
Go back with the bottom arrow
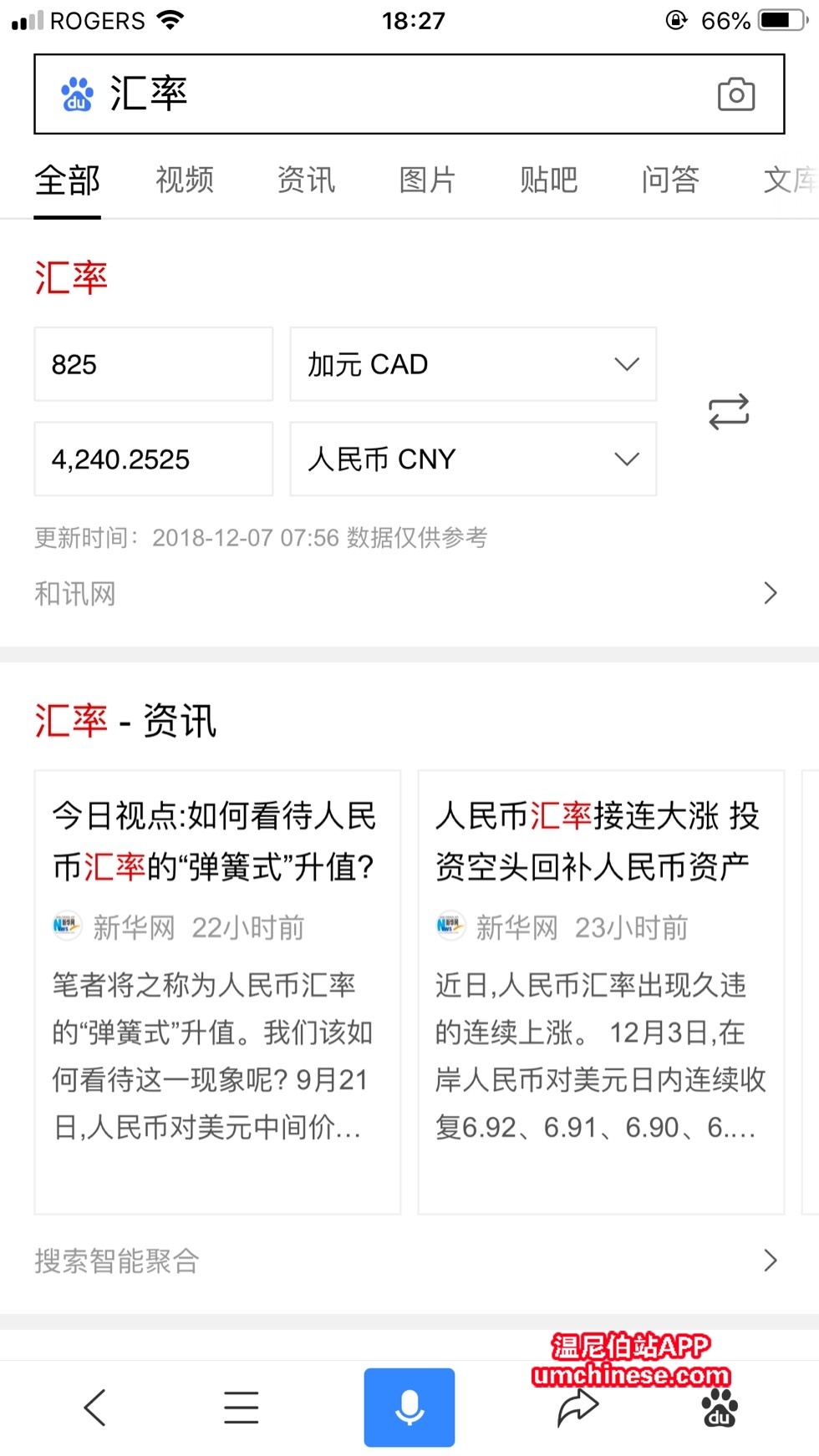point(95,1408)
